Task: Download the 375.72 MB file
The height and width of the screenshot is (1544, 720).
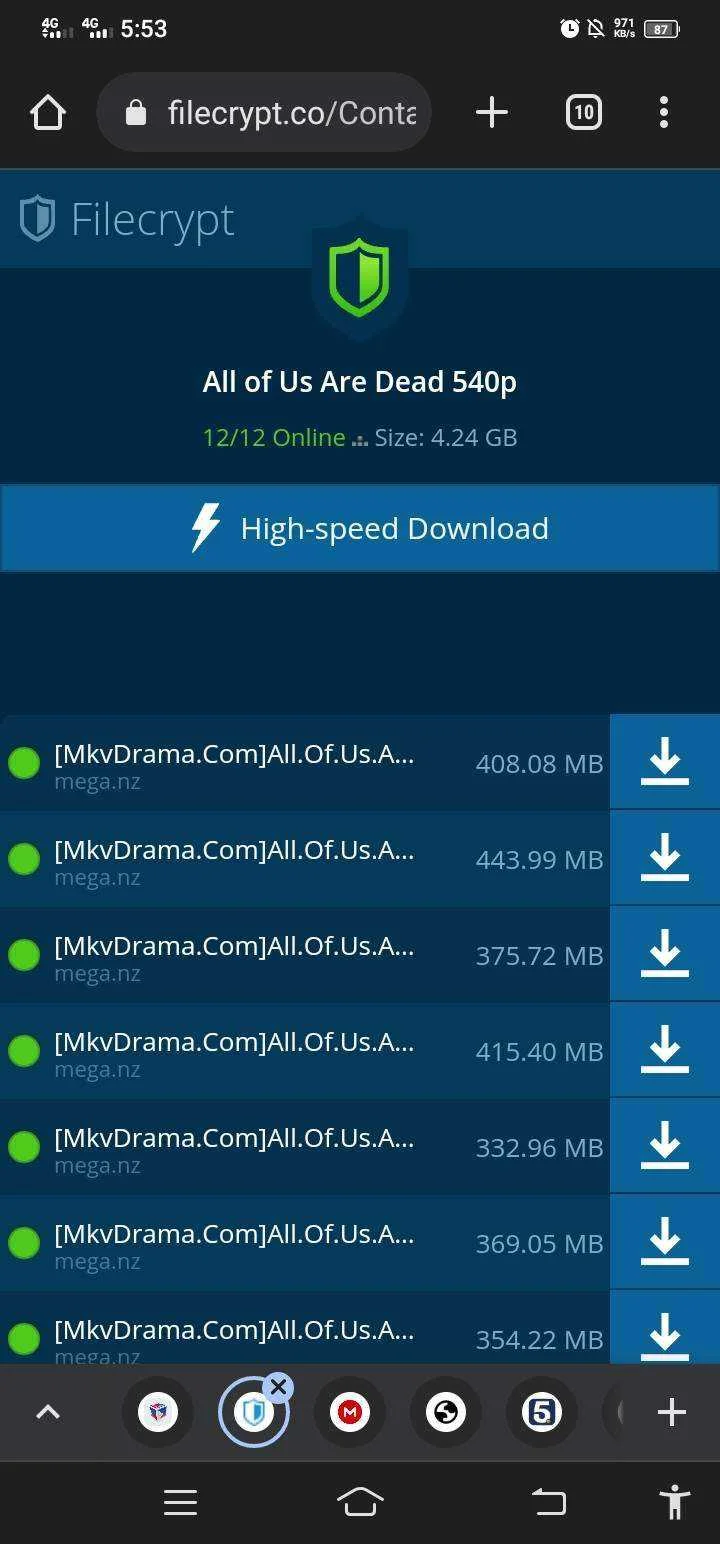Action: click(x=665, y=954)
